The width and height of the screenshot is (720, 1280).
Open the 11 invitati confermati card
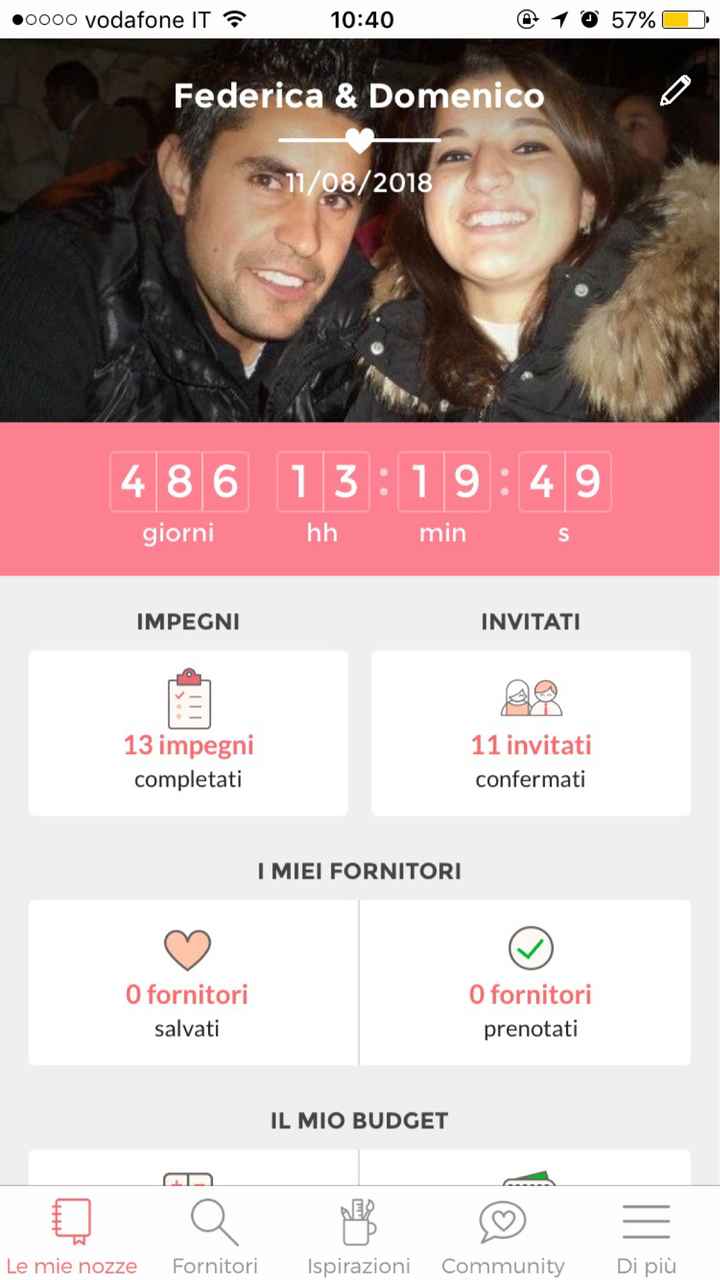pyautogui.click(x=531, y=733)
